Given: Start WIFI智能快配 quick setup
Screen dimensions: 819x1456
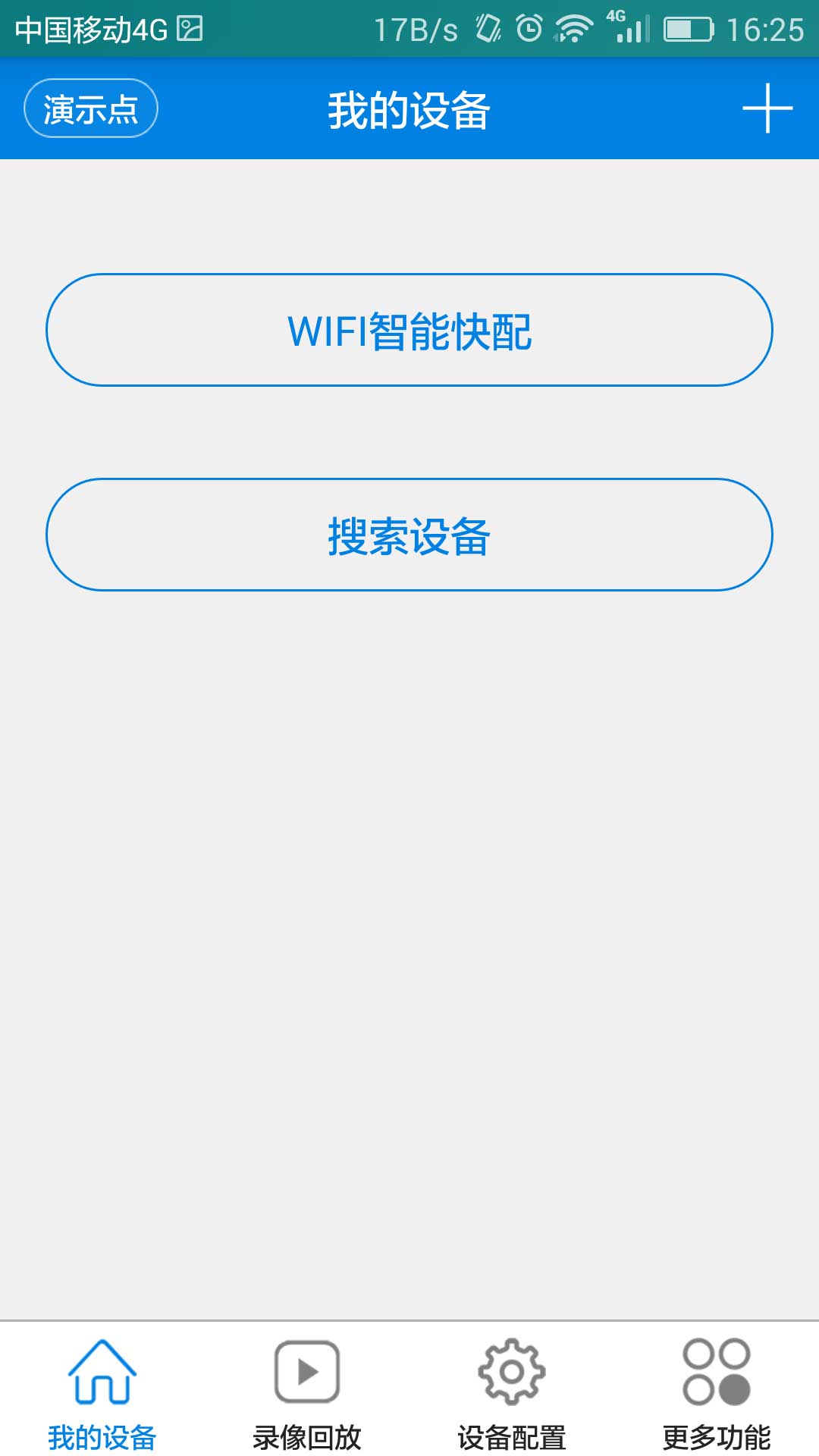Looking at the screenshot, I should [409, 330].
